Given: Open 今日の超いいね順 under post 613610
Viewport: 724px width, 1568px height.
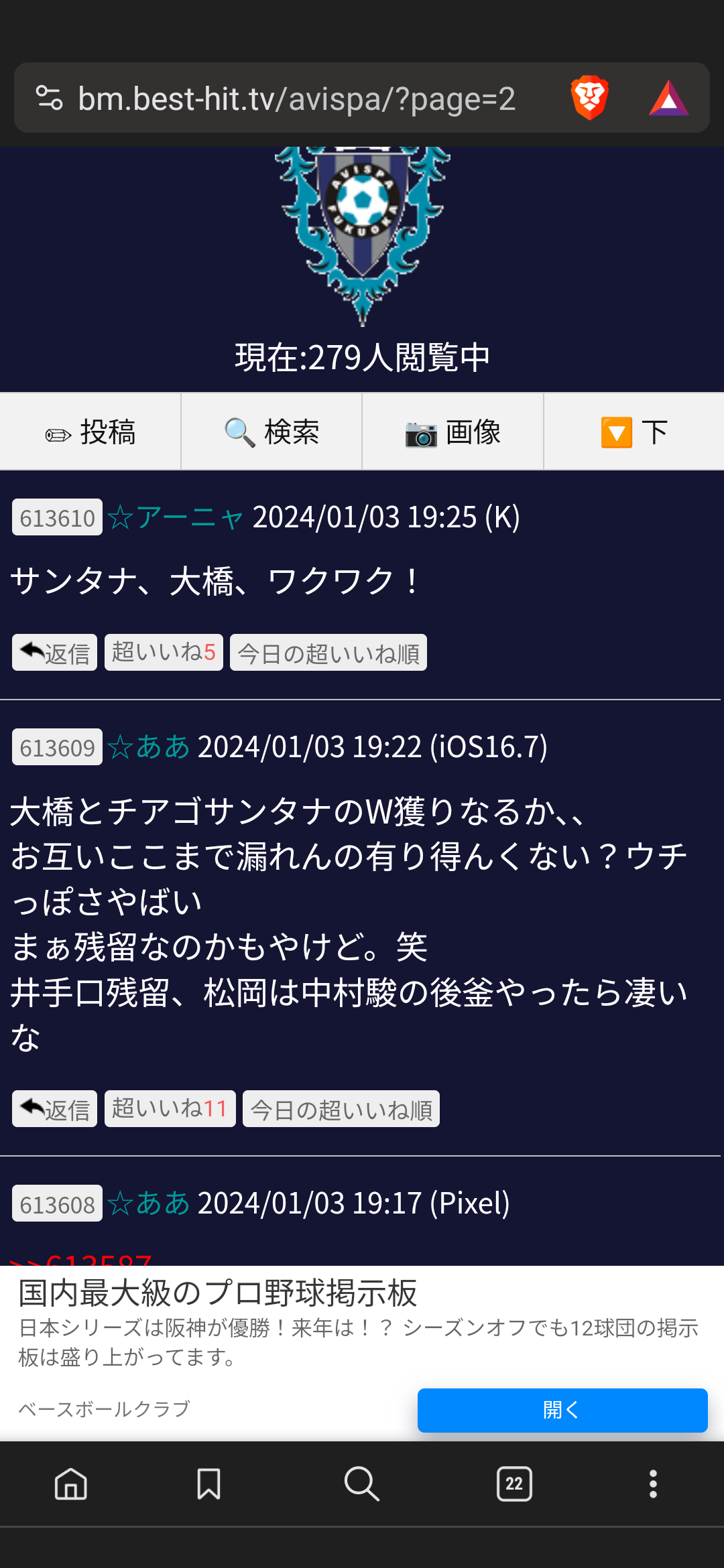Looking at the screenshot, I should [x=328, y=653].
